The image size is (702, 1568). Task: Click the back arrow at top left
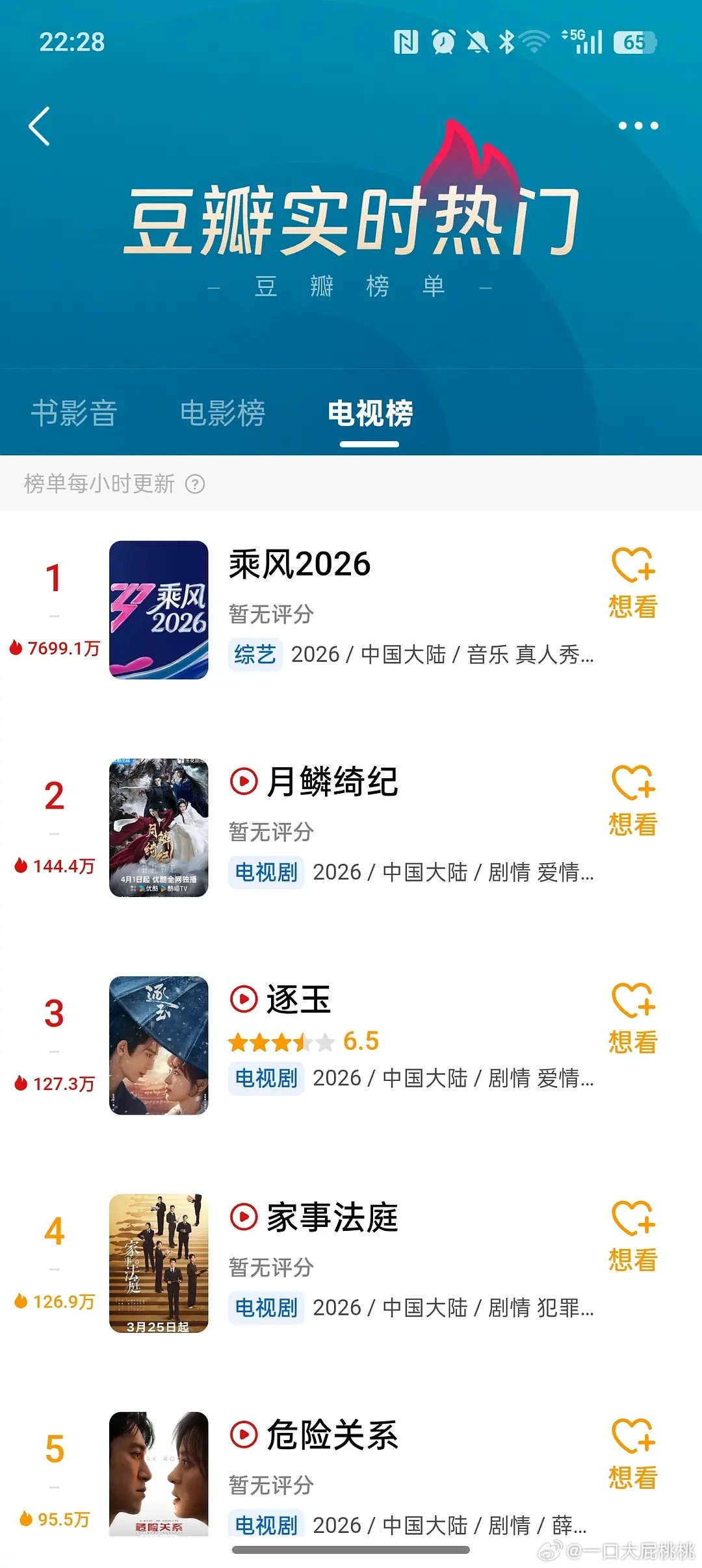point(40,126)
